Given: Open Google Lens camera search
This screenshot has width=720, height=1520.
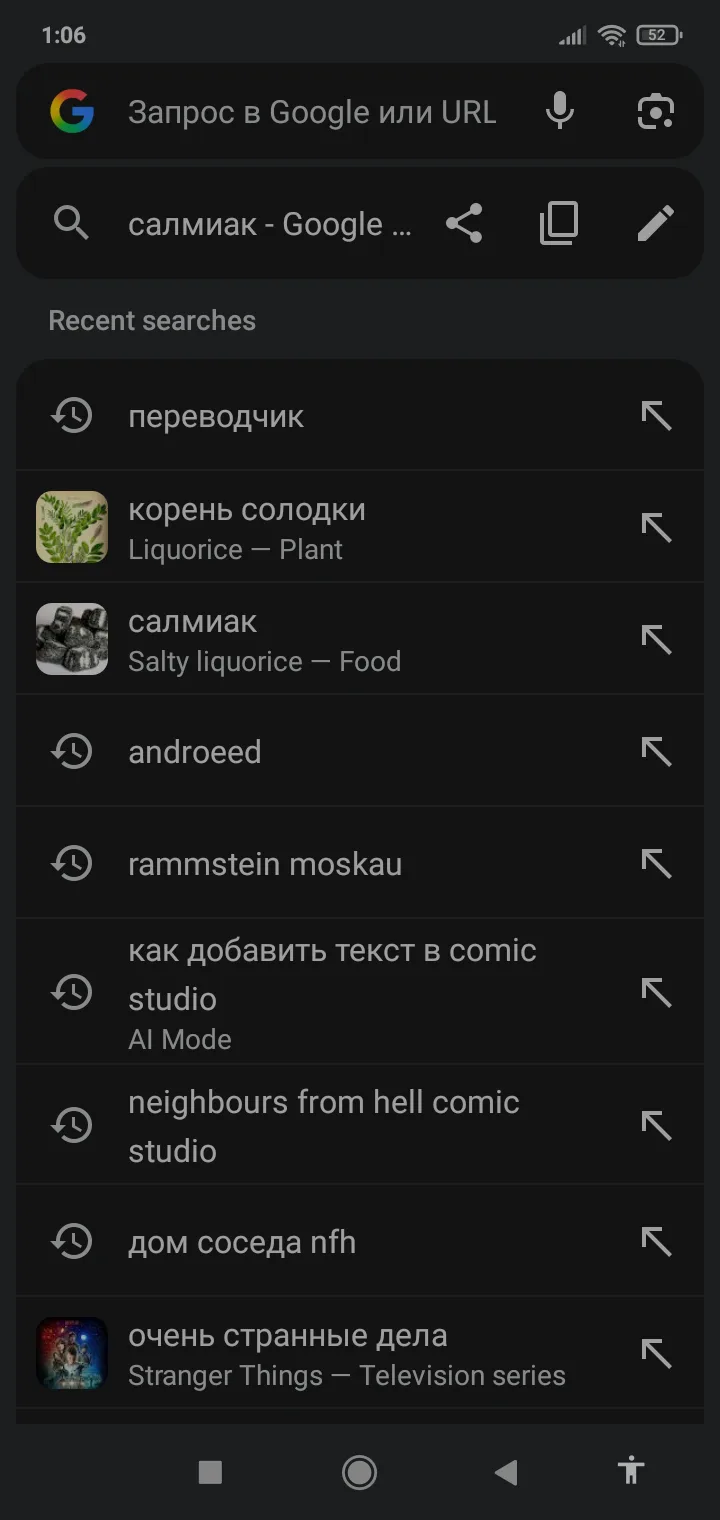Looking at the screenshot, I should point(656,111).
